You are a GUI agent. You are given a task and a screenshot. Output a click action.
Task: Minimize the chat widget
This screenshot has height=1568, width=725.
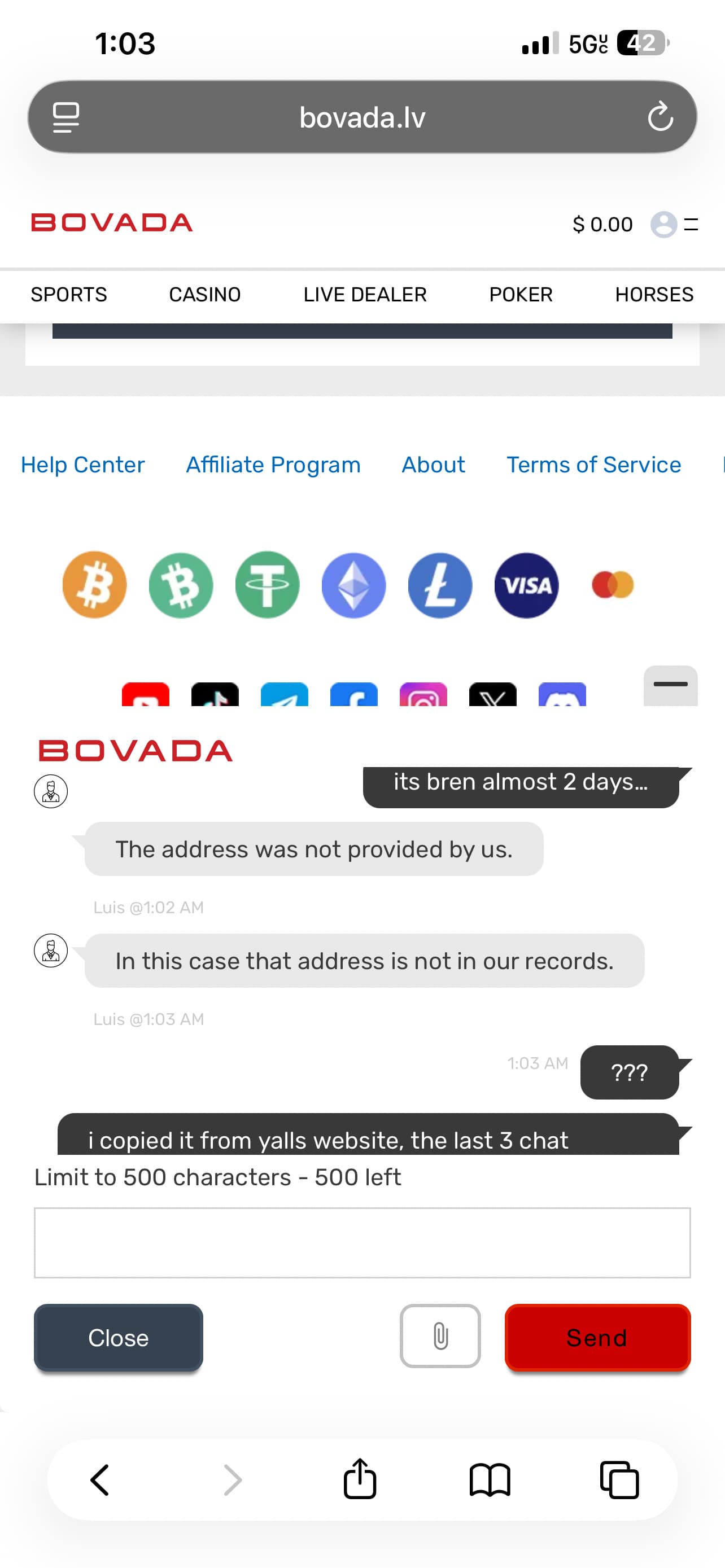(x=670, y=685)
